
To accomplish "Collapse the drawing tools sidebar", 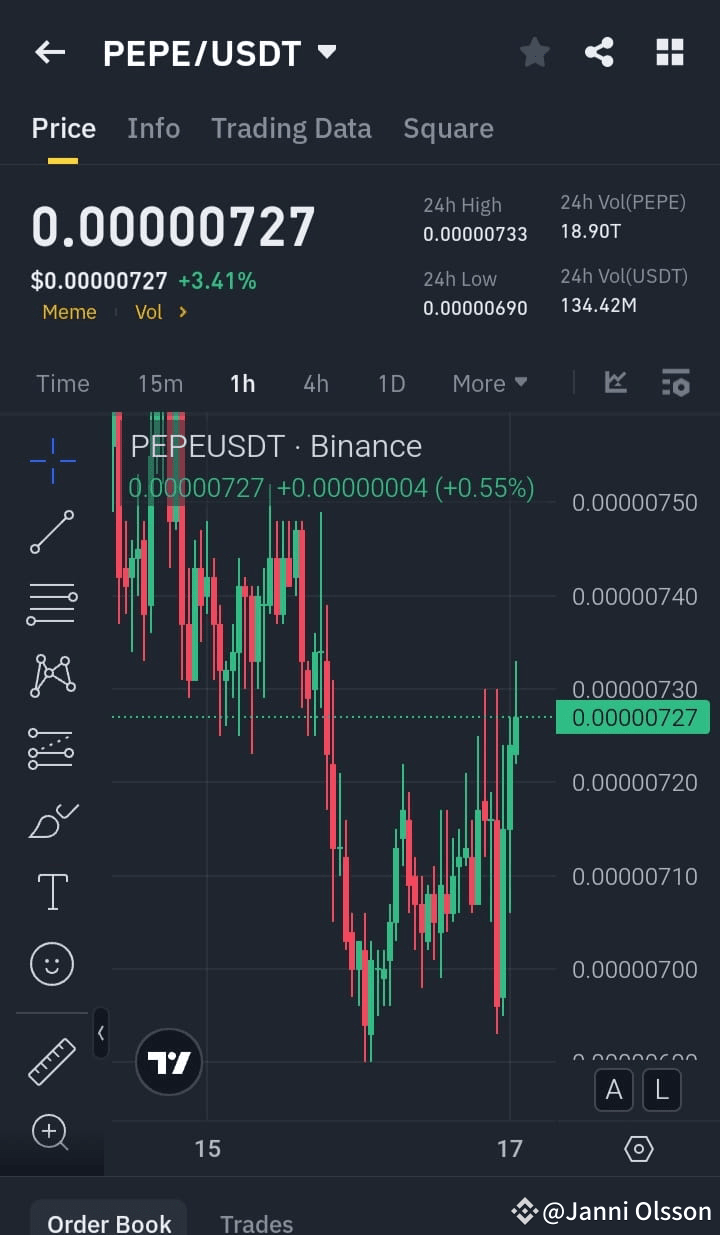I will (x=101, y=1034).
